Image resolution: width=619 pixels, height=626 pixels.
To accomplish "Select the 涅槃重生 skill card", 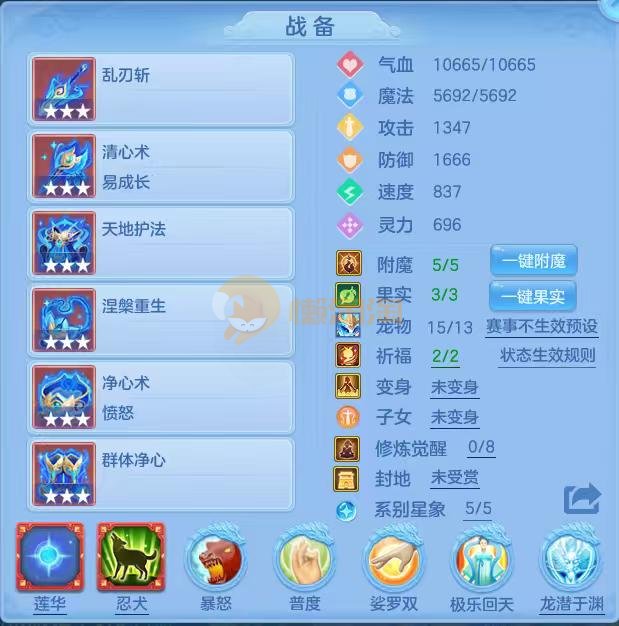I will point(162,320).
